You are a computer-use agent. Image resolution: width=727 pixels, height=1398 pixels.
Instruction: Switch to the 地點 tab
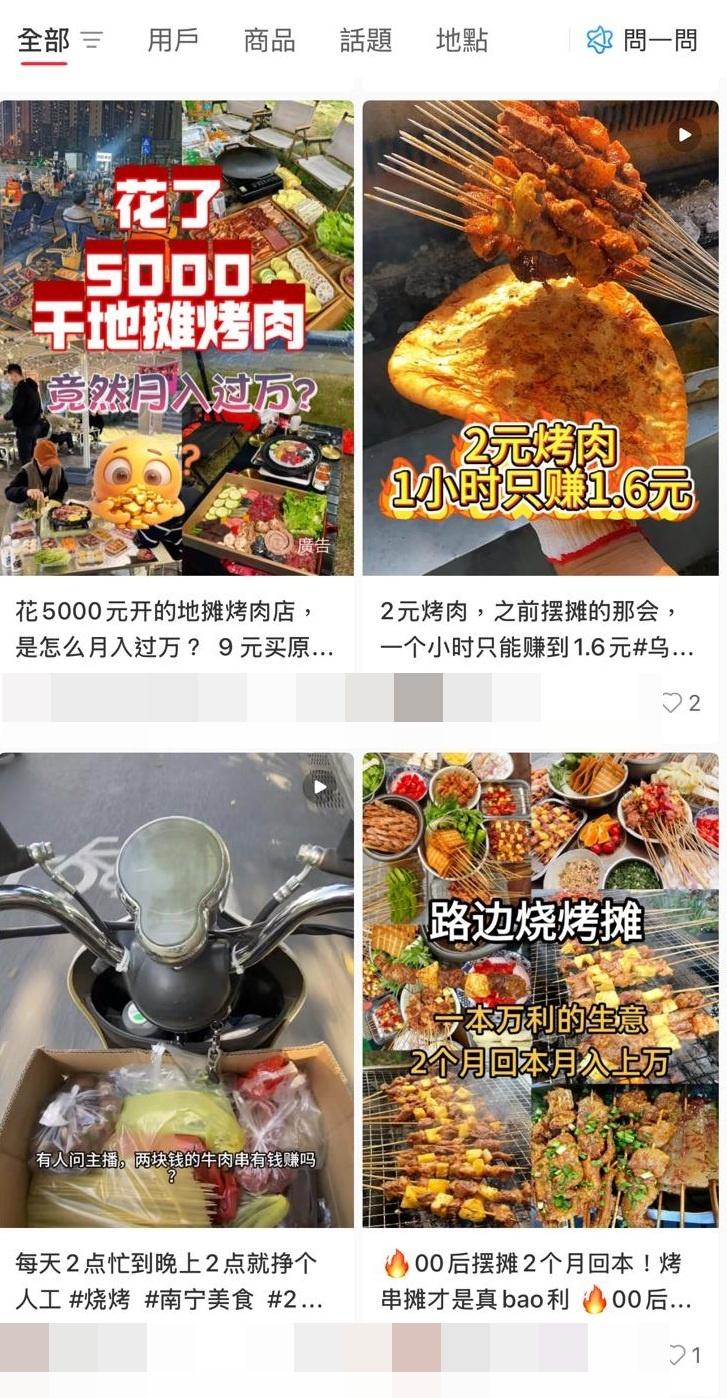[x=462, y=41]
